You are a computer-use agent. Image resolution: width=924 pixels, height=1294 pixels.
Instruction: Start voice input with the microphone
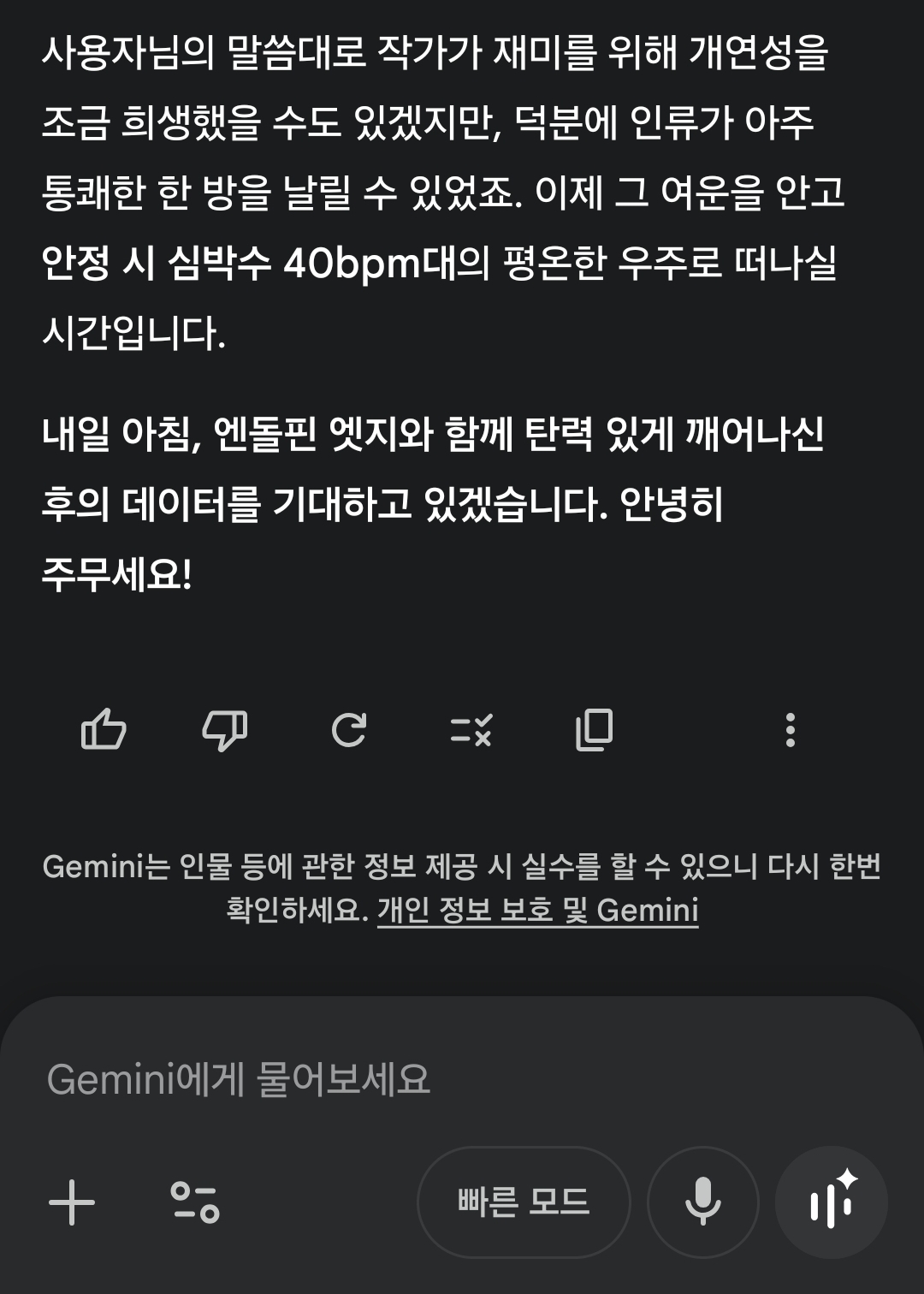[x=703, y=1202]
